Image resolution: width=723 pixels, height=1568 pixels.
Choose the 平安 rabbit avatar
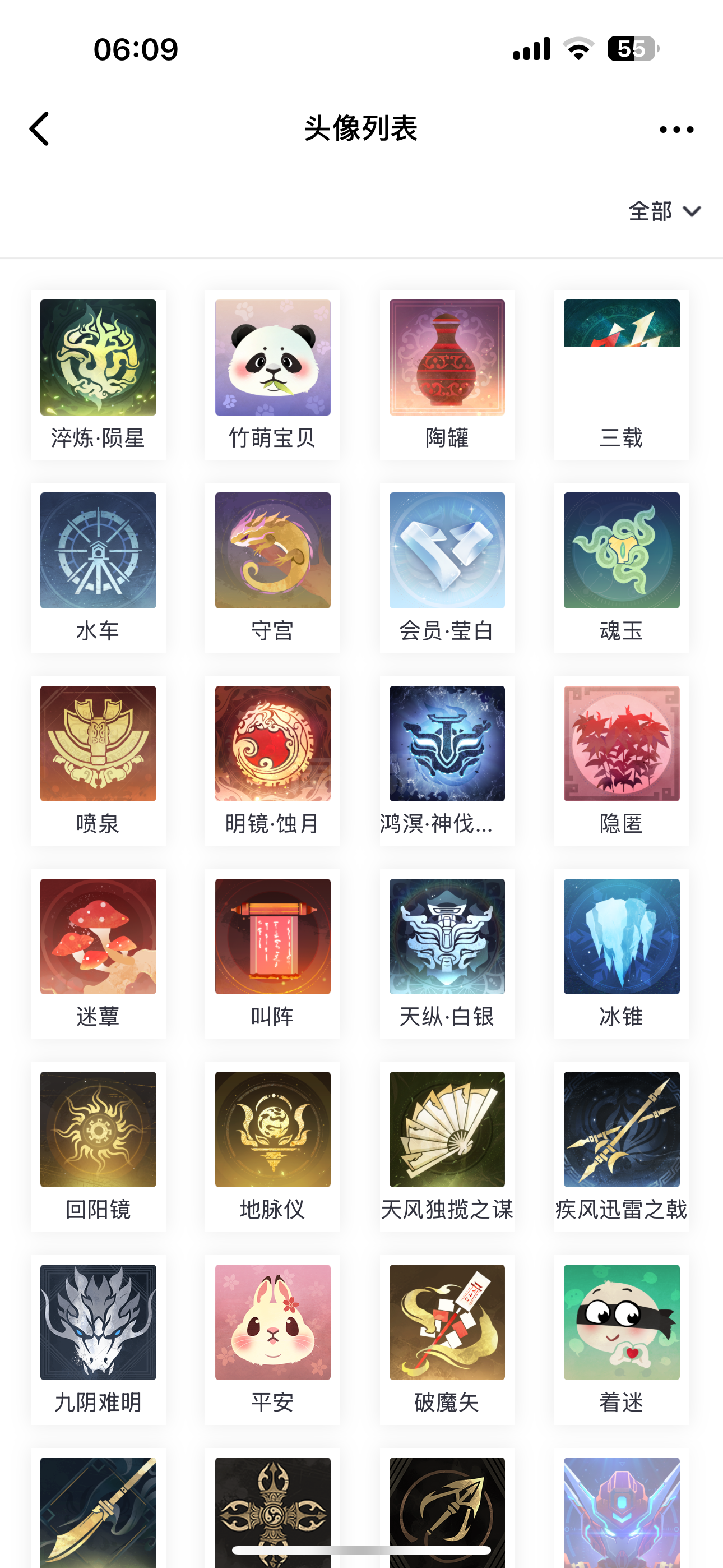tap(272, 1339)
